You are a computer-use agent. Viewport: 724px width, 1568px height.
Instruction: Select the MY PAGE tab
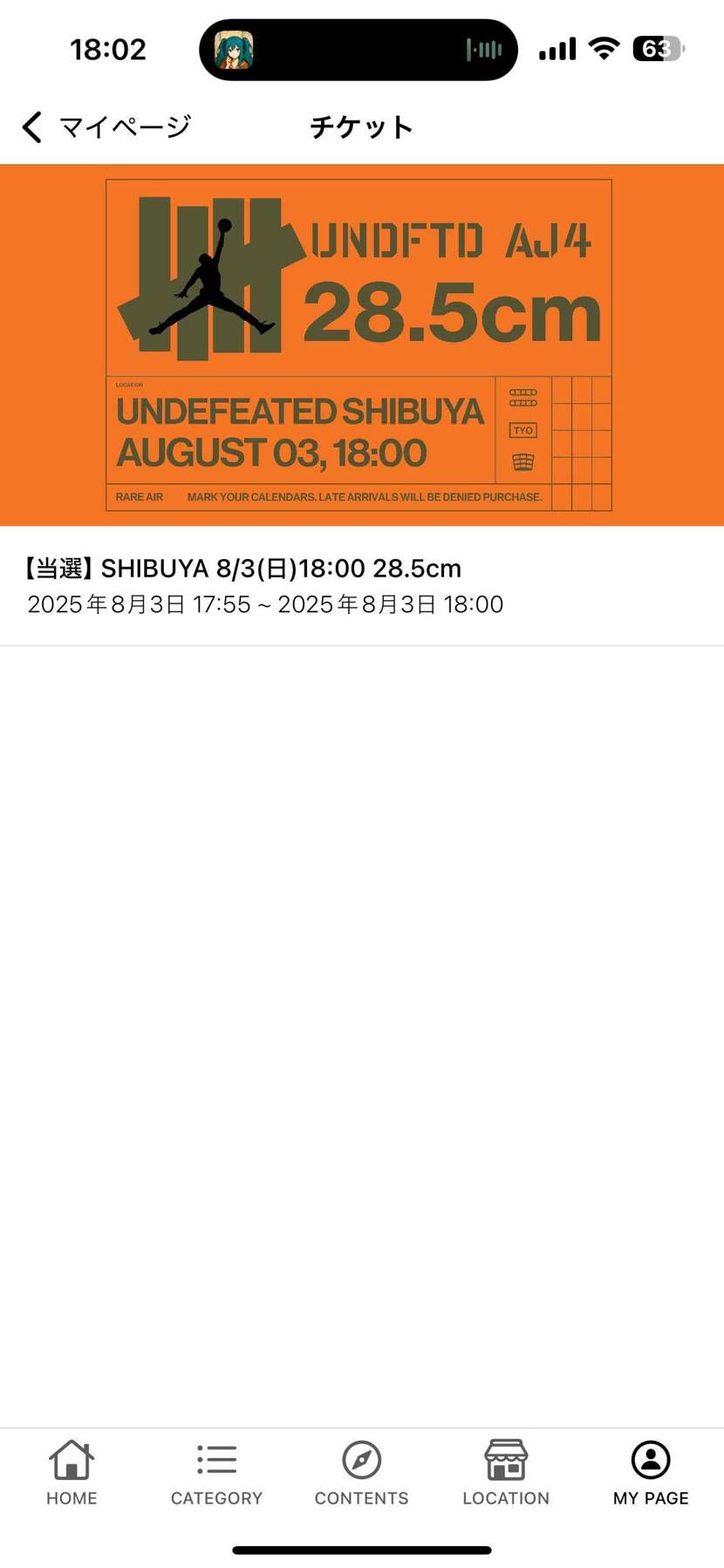point(651,1473)
